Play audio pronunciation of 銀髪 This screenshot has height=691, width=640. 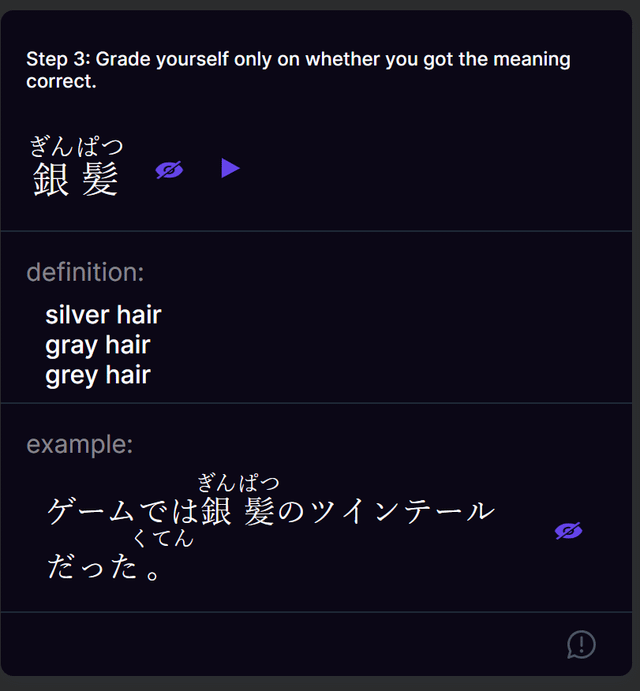click(x=230, y=168)
